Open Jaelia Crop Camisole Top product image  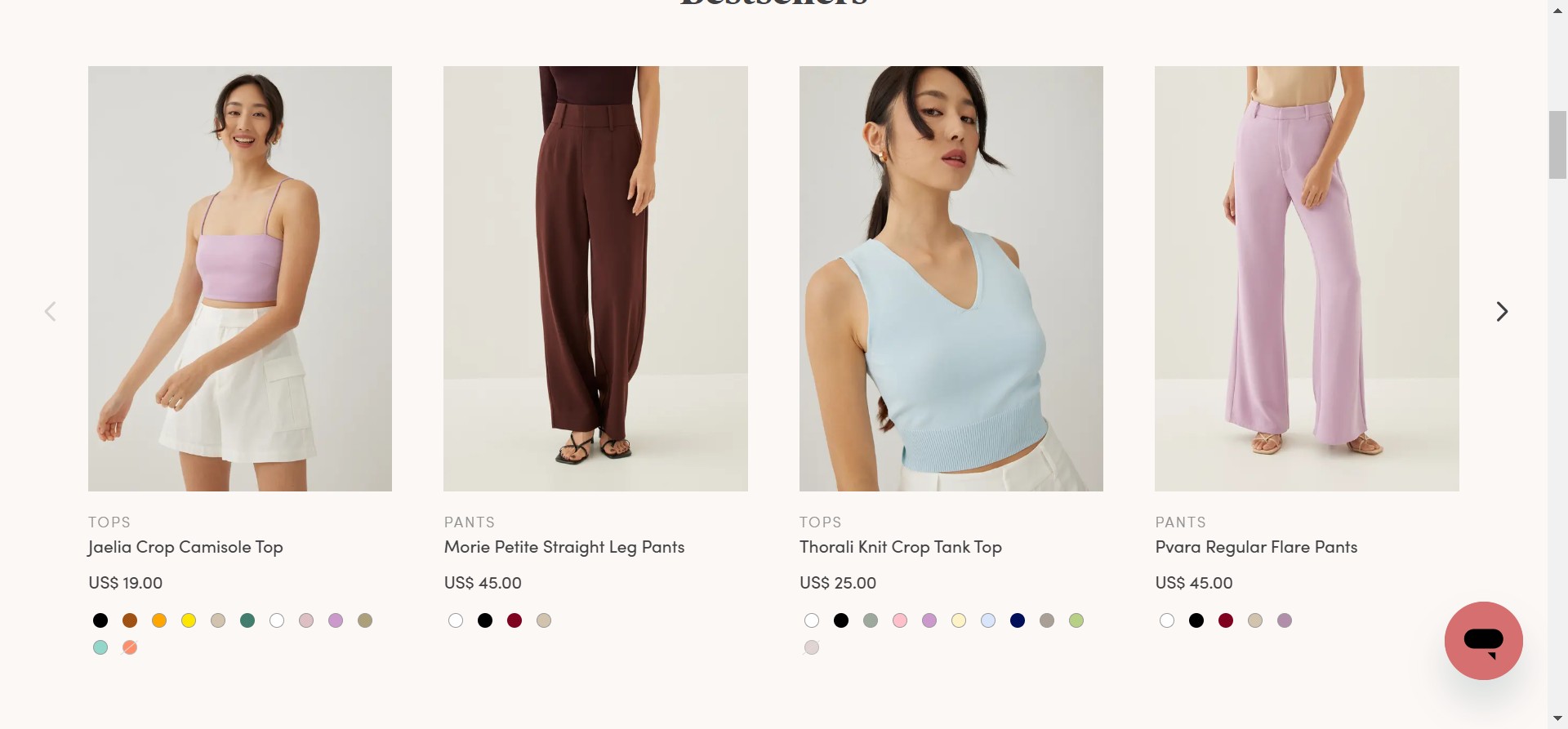[x=240, y=278]
